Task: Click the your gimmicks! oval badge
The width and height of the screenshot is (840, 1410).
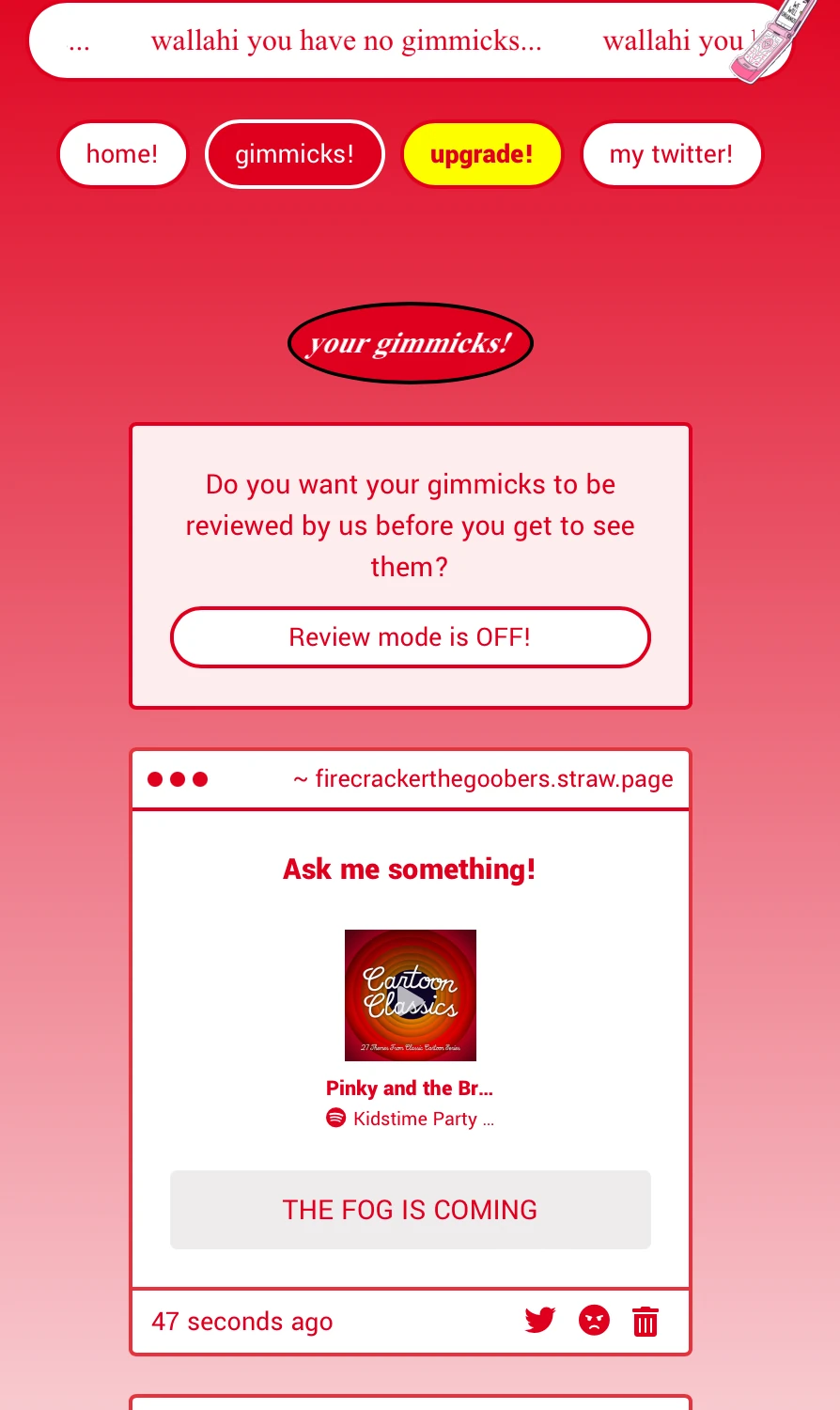Action: [x=410, y=343]
